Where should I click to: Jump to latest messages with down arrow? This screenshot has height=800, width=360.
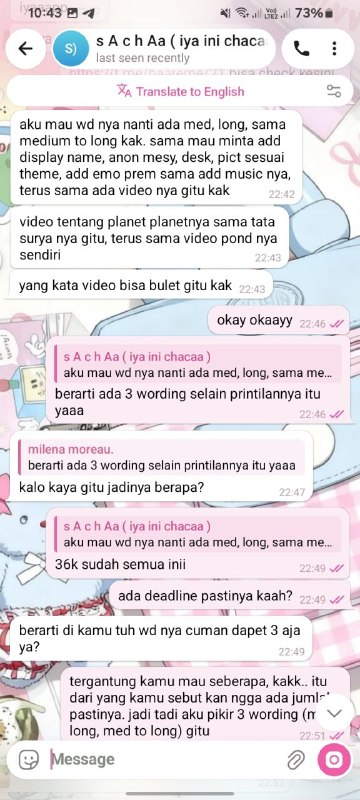(x=334, y=713)
